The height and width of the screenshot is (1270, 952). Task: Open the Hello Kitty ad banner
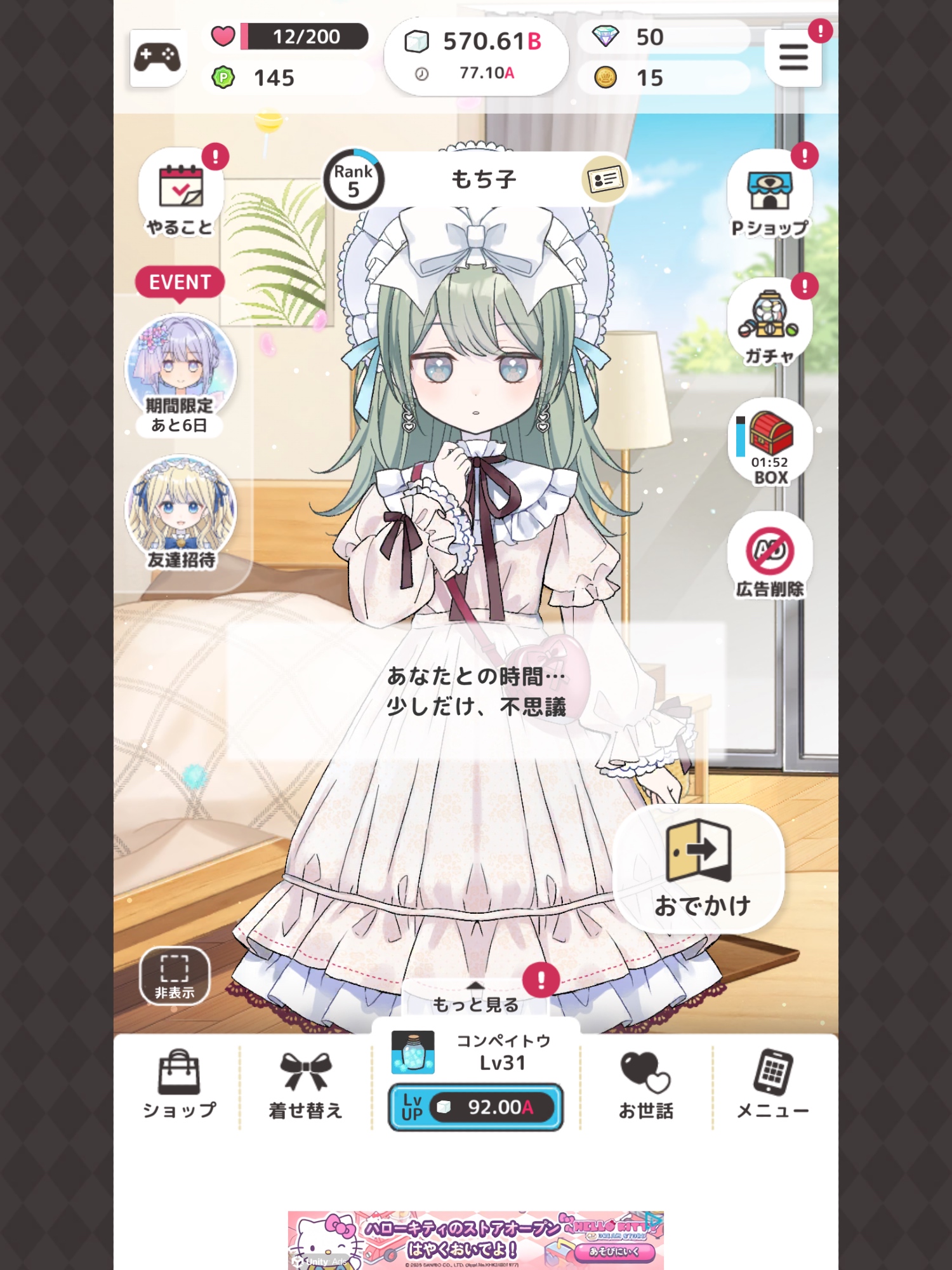(x=475, y=1240)
